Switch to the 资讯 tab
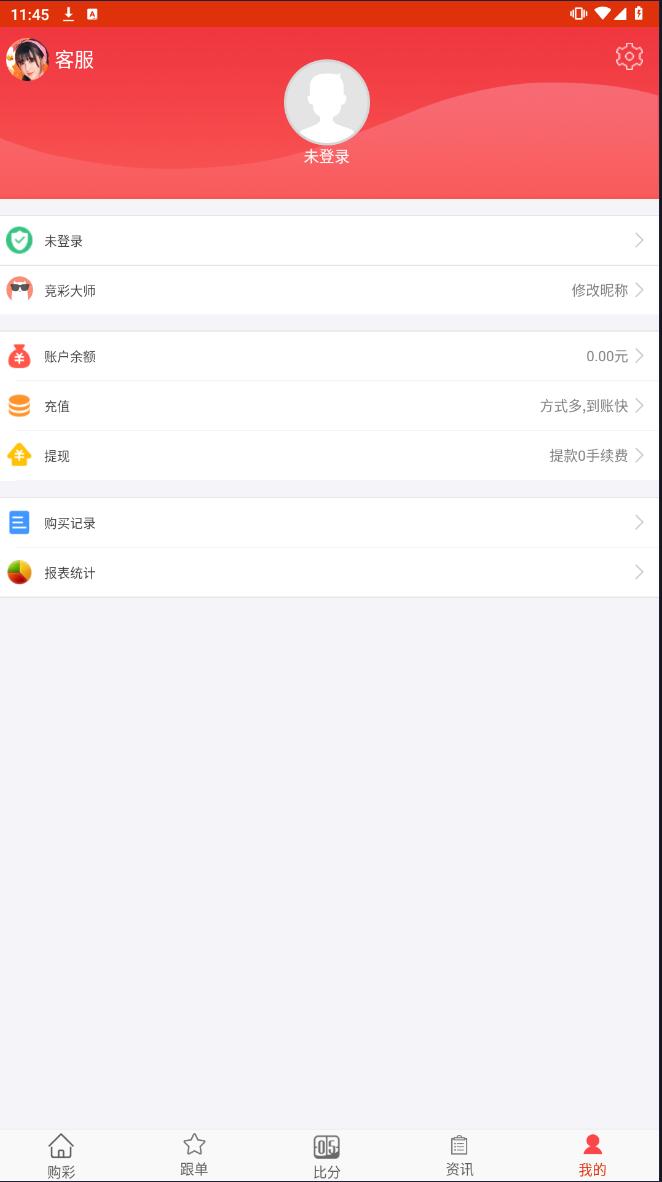 coord(459,1156)
